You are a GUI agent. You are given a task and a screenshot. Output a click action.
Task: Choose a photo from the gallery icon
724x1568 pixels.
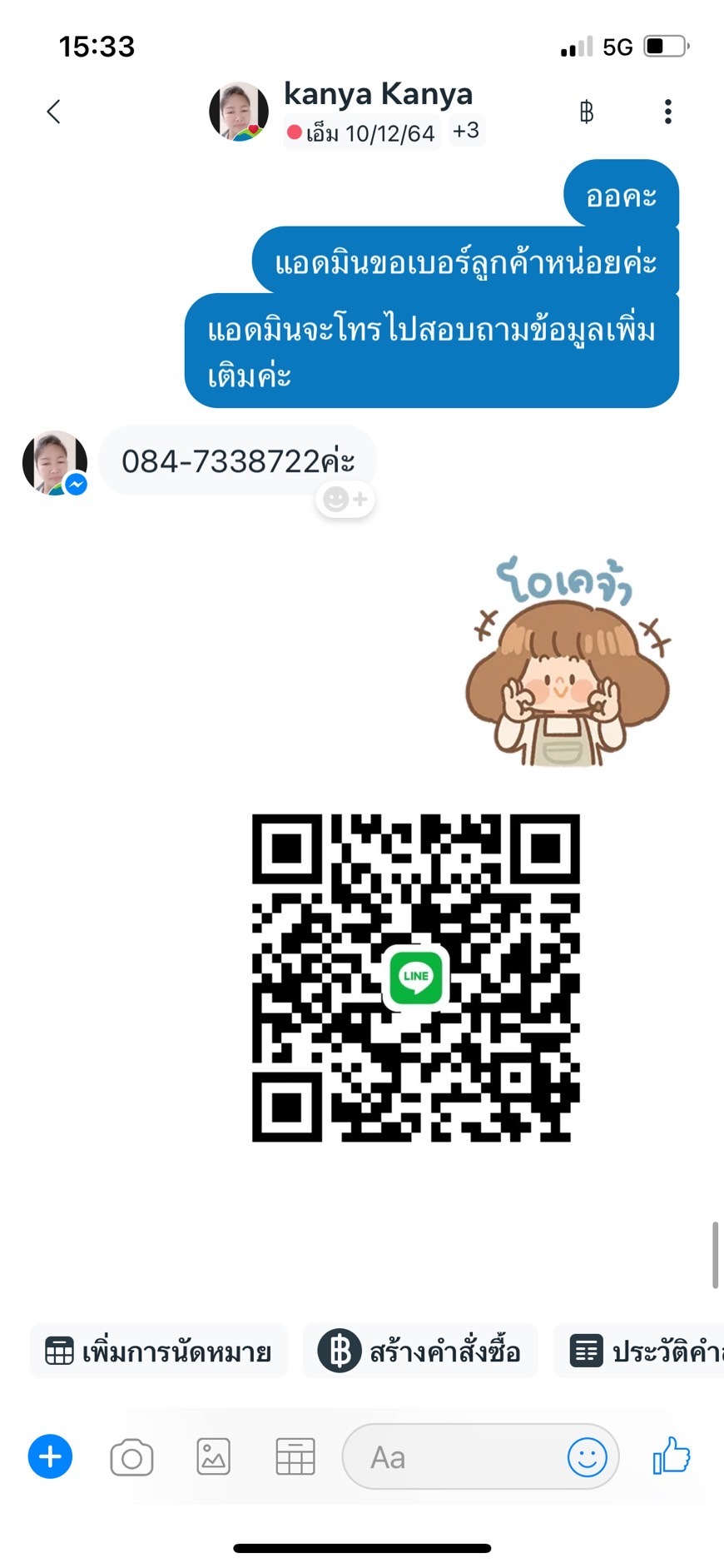pos(213,1457)
